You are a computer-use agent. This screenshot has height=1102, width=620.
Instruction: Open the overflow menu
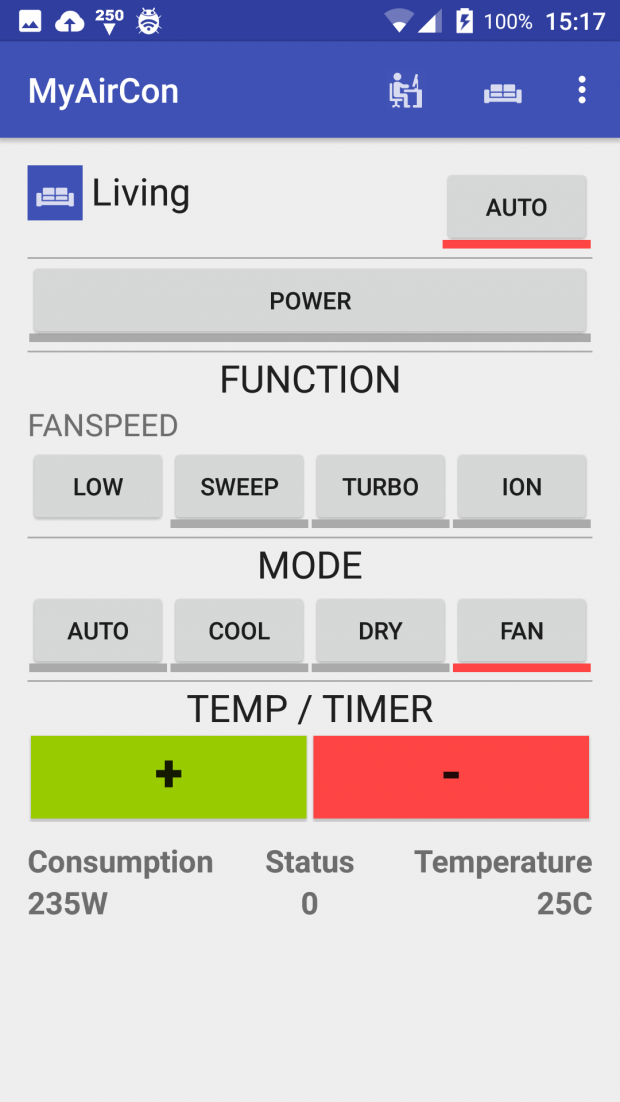[x=582, y=91]
